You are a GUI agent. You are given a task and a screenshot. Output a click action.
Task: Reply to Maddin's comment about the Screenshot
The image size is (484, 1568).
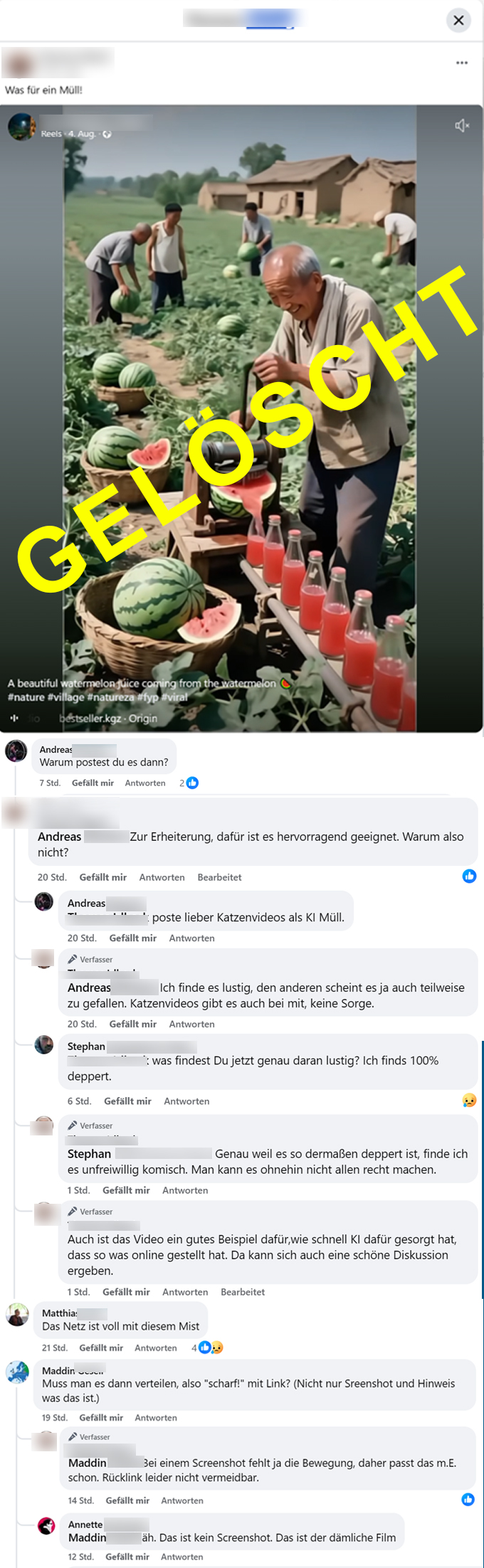pyautogui.click(x=156, y=1418)
